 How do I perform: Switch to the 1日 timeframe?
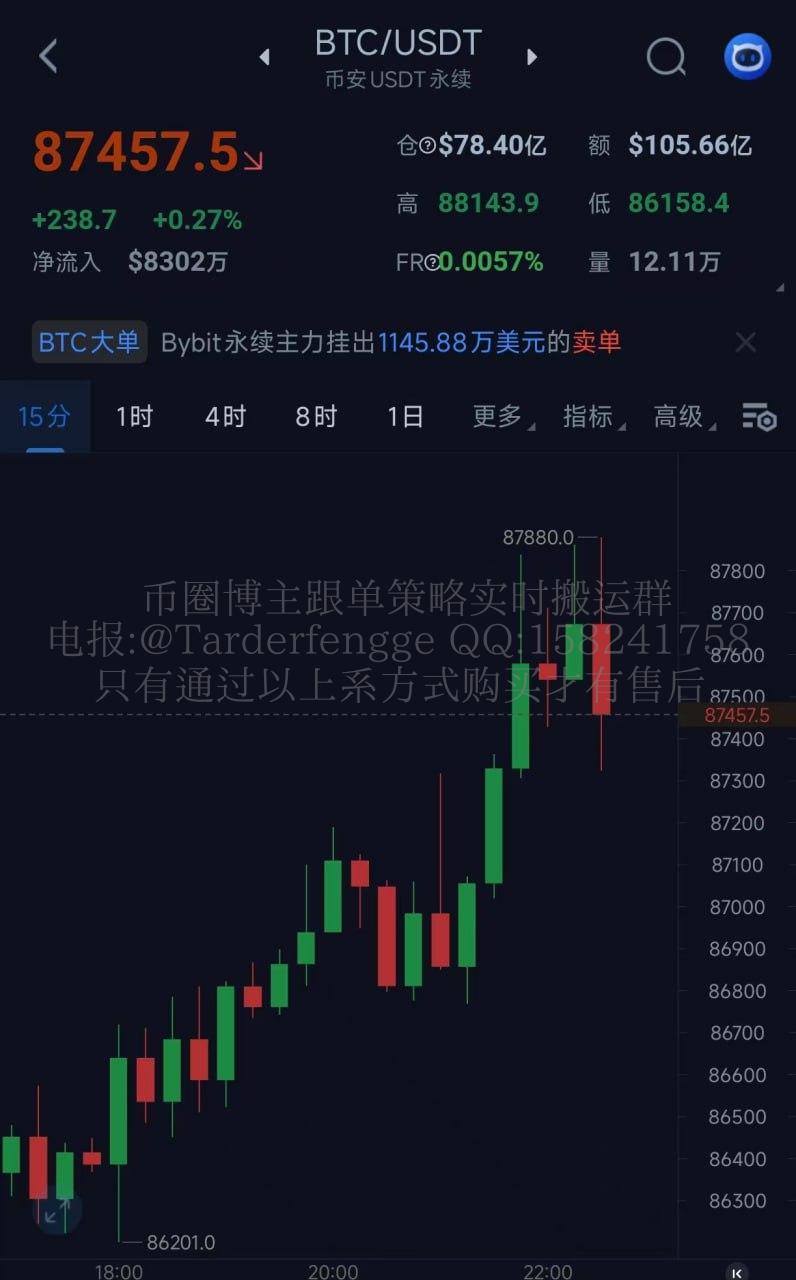405,416
